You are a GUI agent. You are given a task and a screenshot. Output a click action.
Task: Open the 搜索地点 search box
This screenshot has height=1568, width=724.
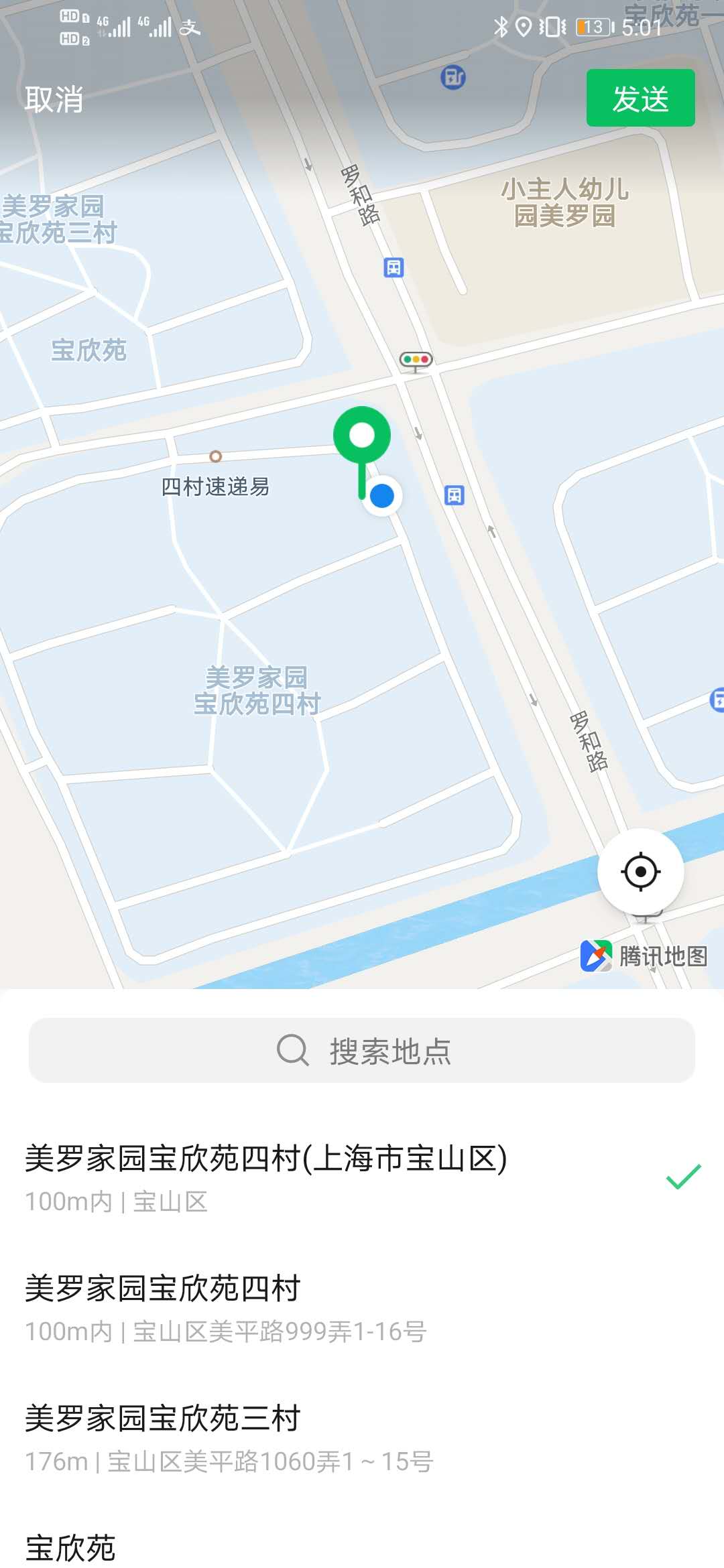click(362, 1050)
